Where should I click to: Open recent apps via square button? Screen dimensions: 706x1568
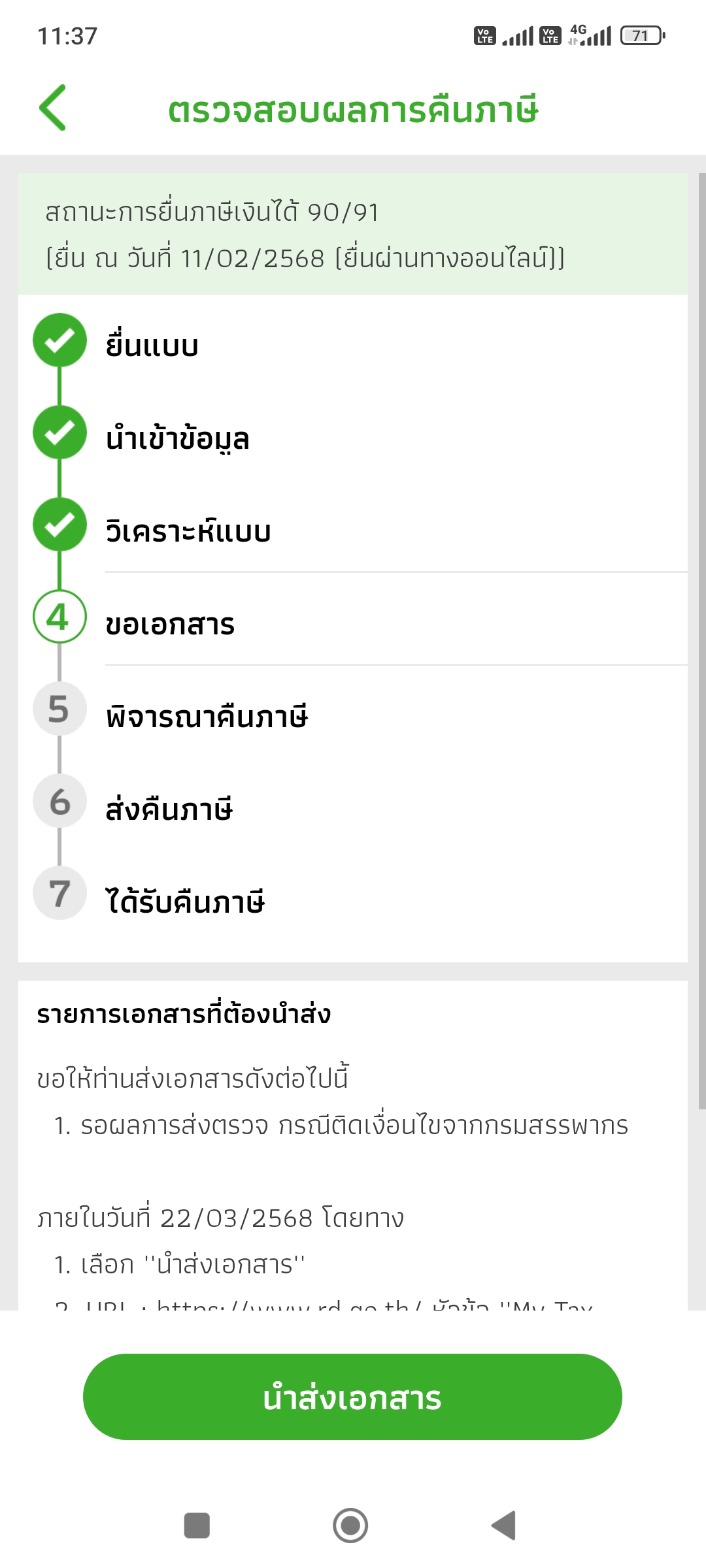pos(197,1526)
